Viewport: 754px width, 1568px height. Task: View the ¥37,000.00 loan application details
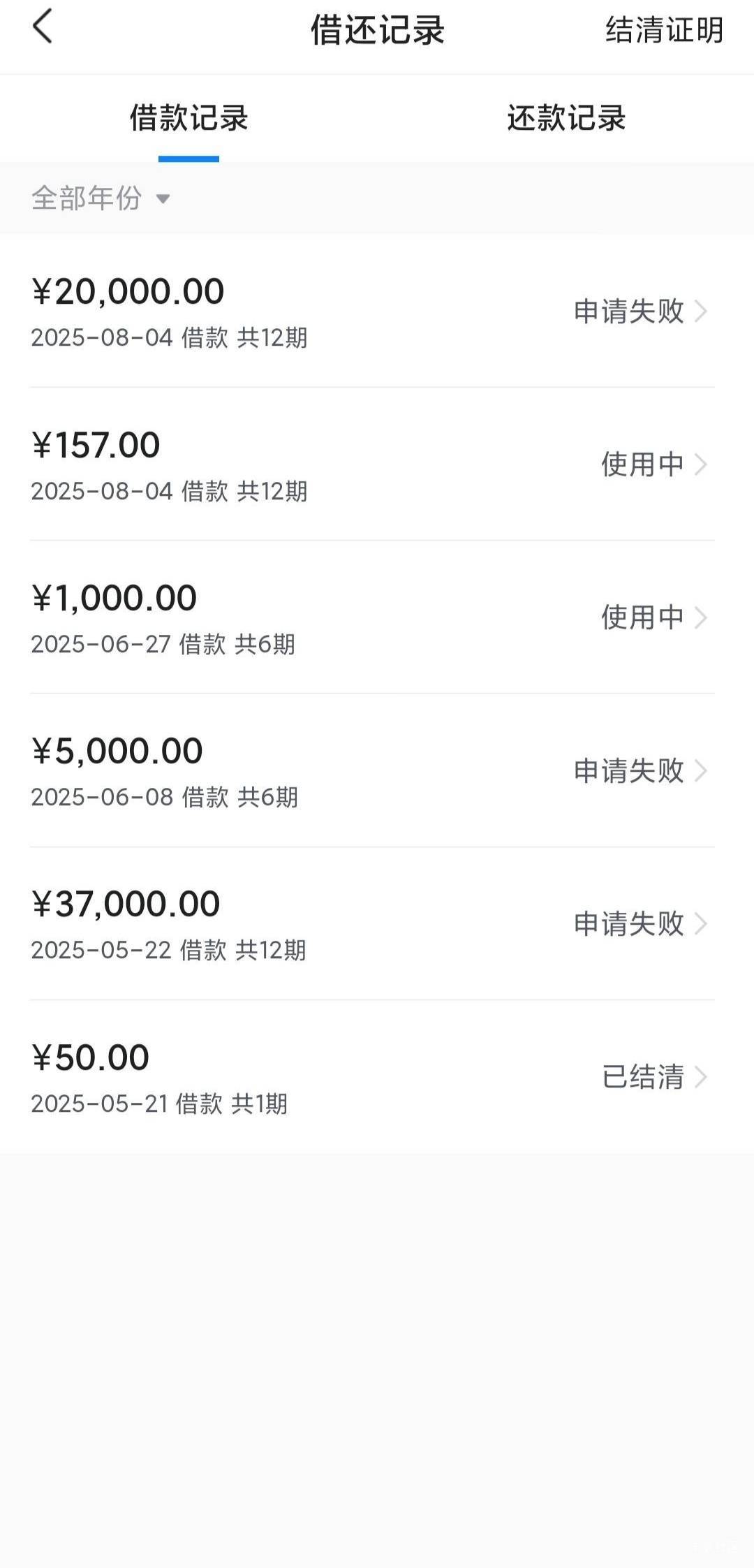pyautogui.click(x=377, y=923)
